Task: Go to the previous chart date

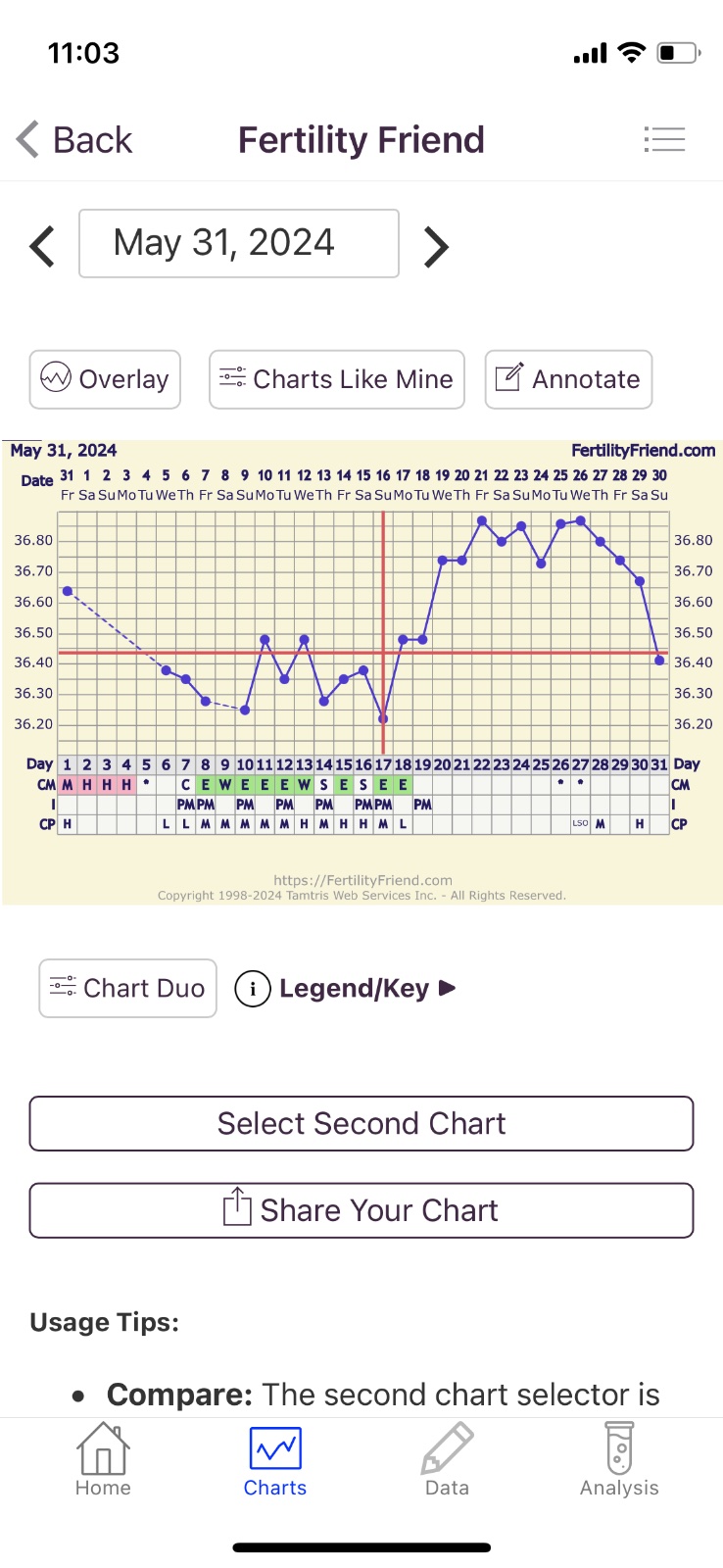Action: coord(42,245)
